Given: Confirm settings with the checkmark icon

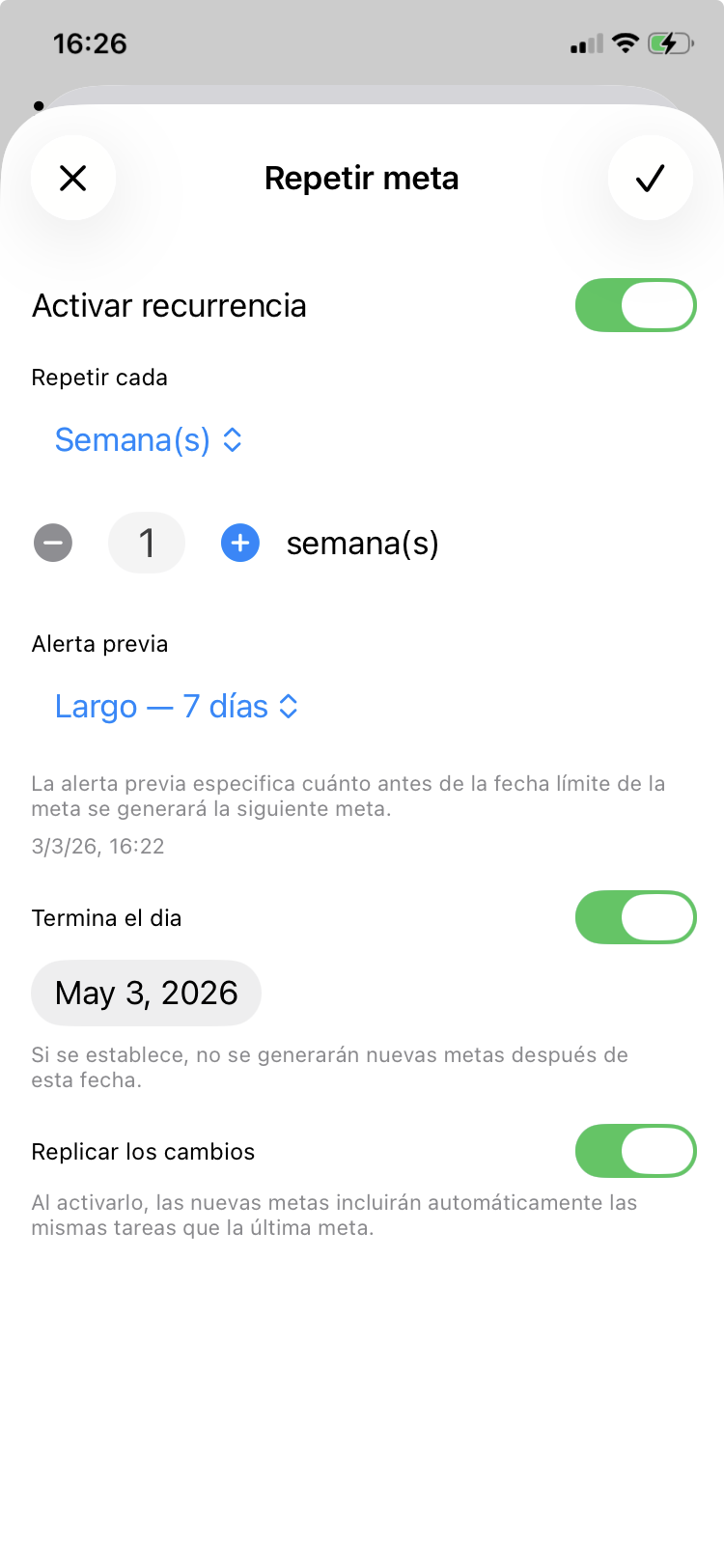Looking at the screenshot, I should [x=650, y=178].
